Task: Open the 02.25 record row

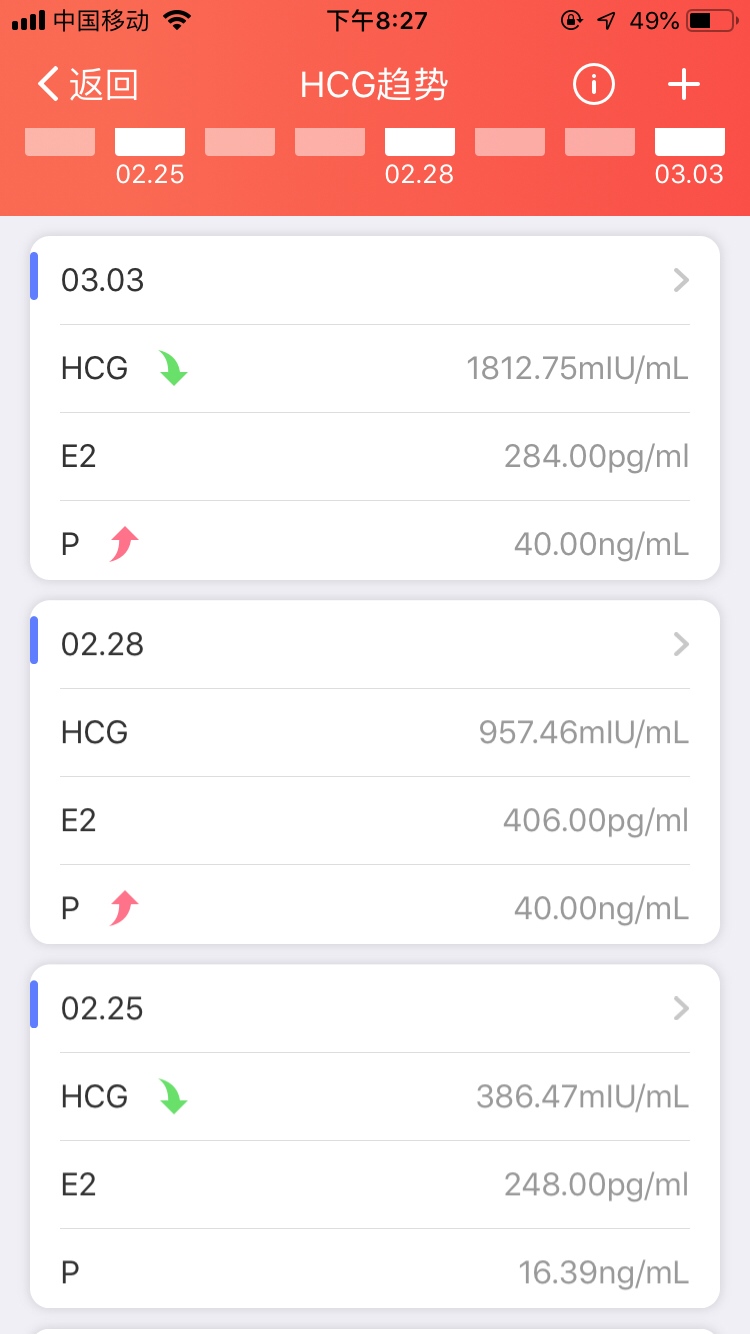Action: (x=375, y=1008)
